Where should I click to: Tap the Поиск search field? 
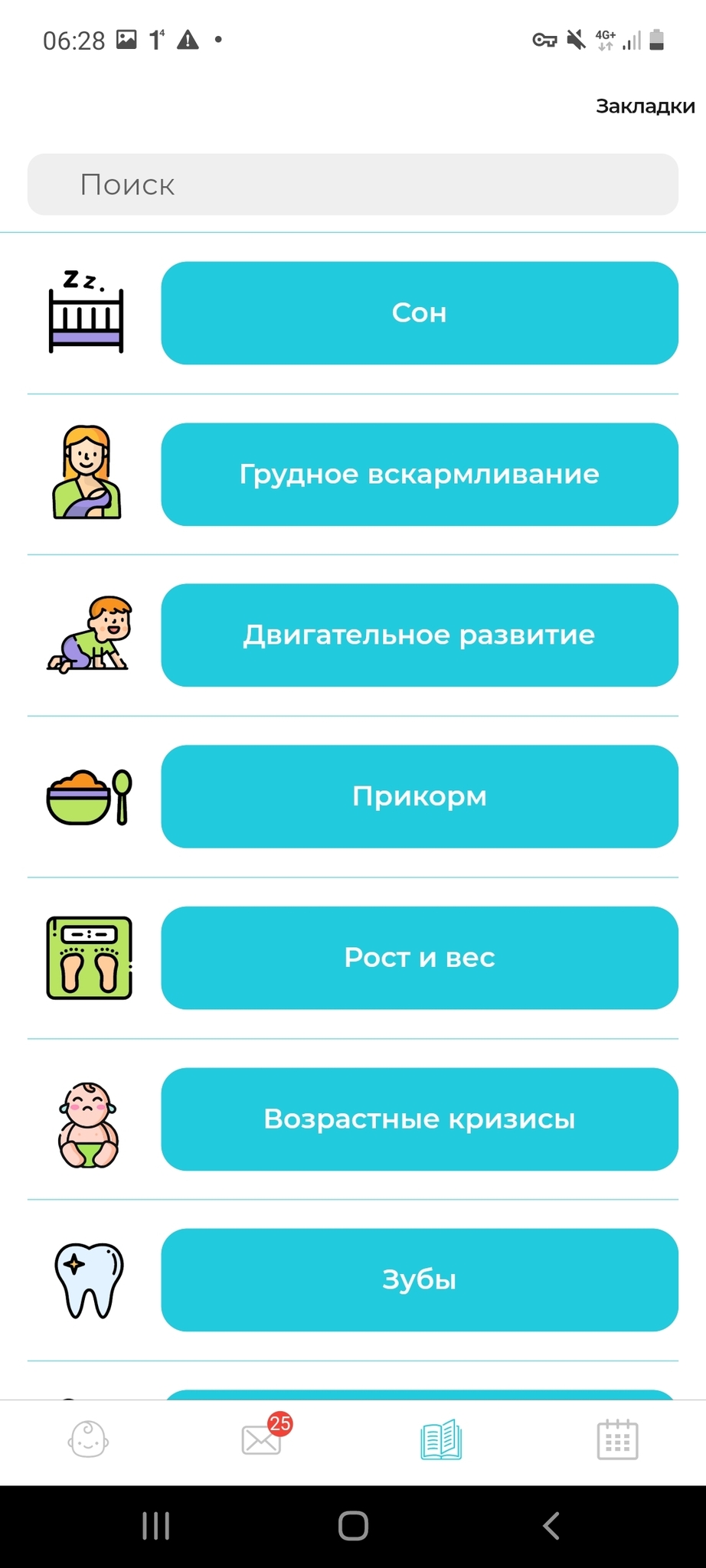click(352, 185)
